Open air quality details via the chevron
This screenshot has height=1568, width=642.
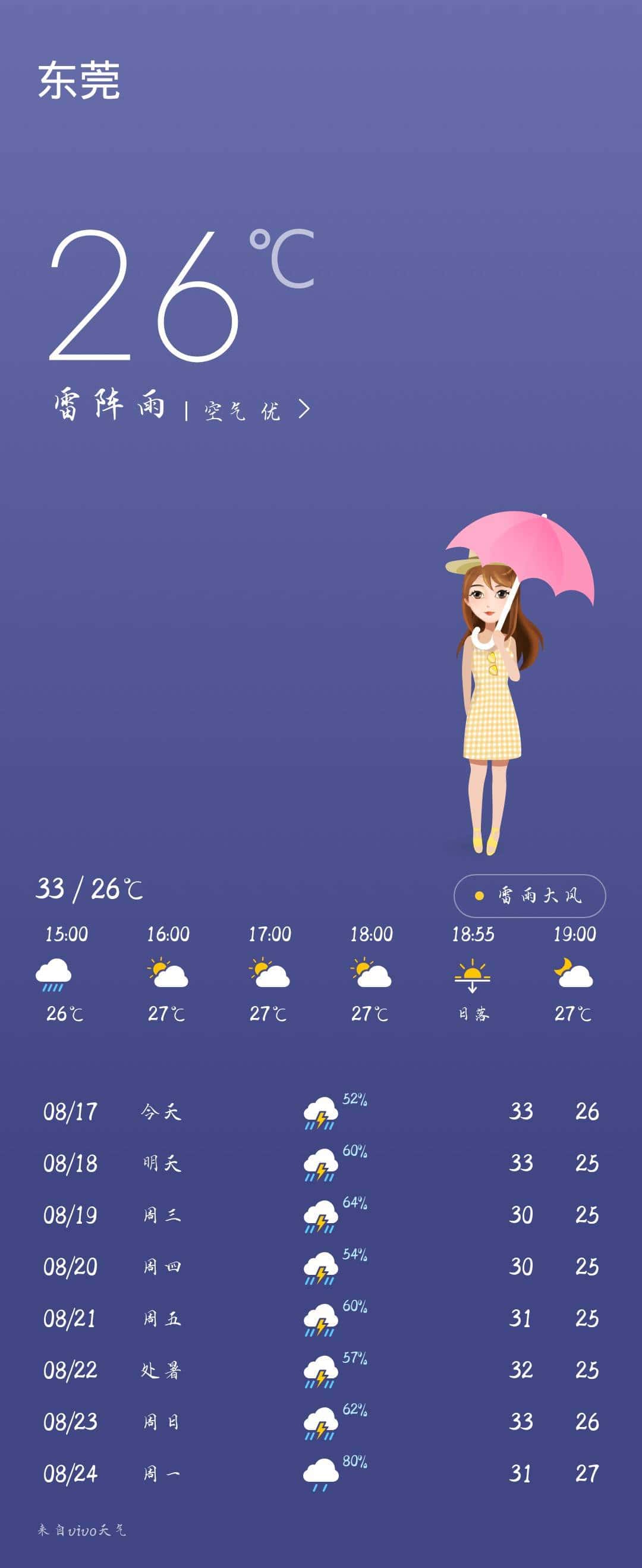[x=303, y=408]
